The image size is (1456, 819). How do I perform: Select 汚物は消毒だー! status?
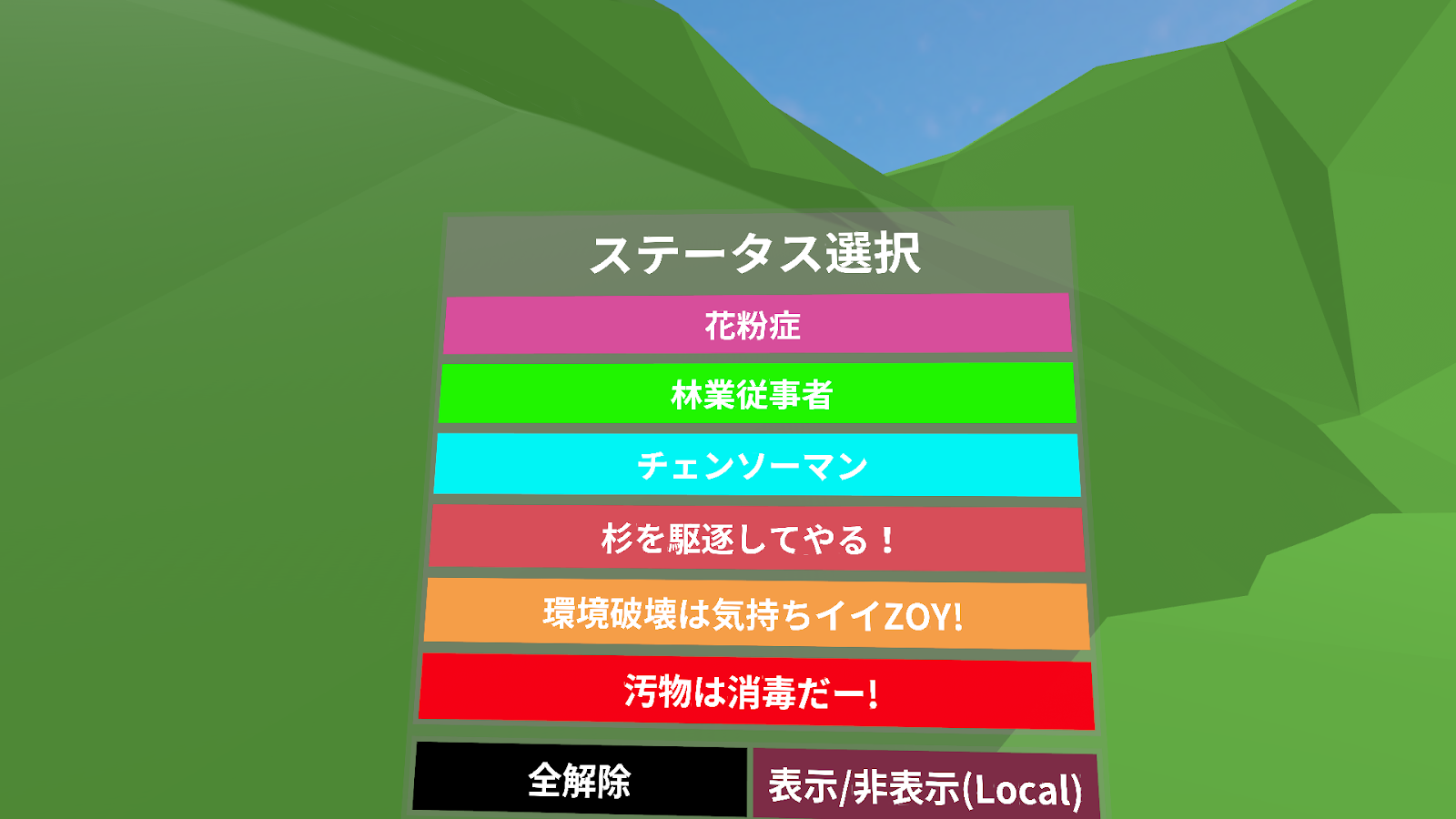click(756, 692)
